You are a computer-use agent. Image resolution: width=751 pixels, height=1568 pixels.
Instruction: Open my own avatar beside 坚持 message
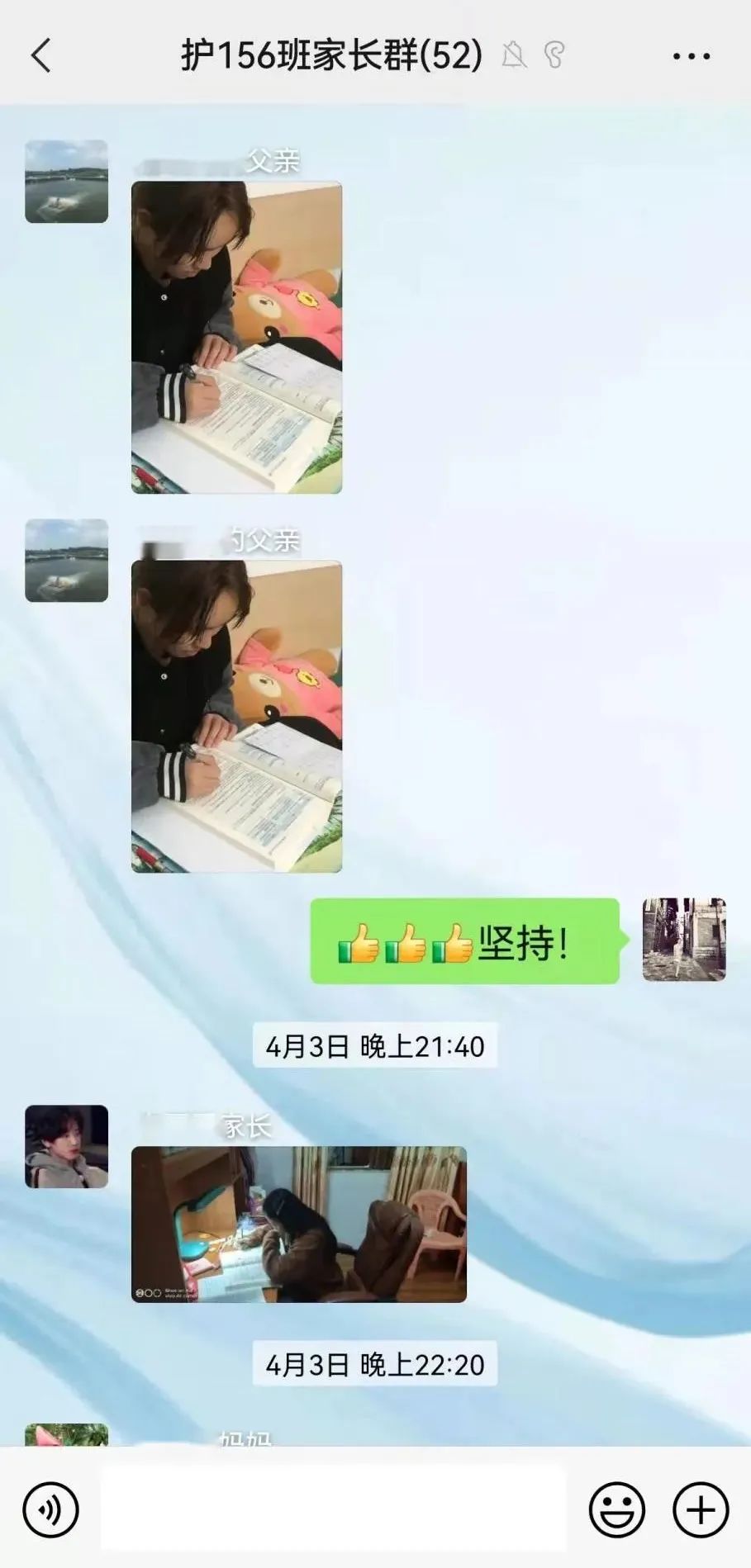(684, 940)
